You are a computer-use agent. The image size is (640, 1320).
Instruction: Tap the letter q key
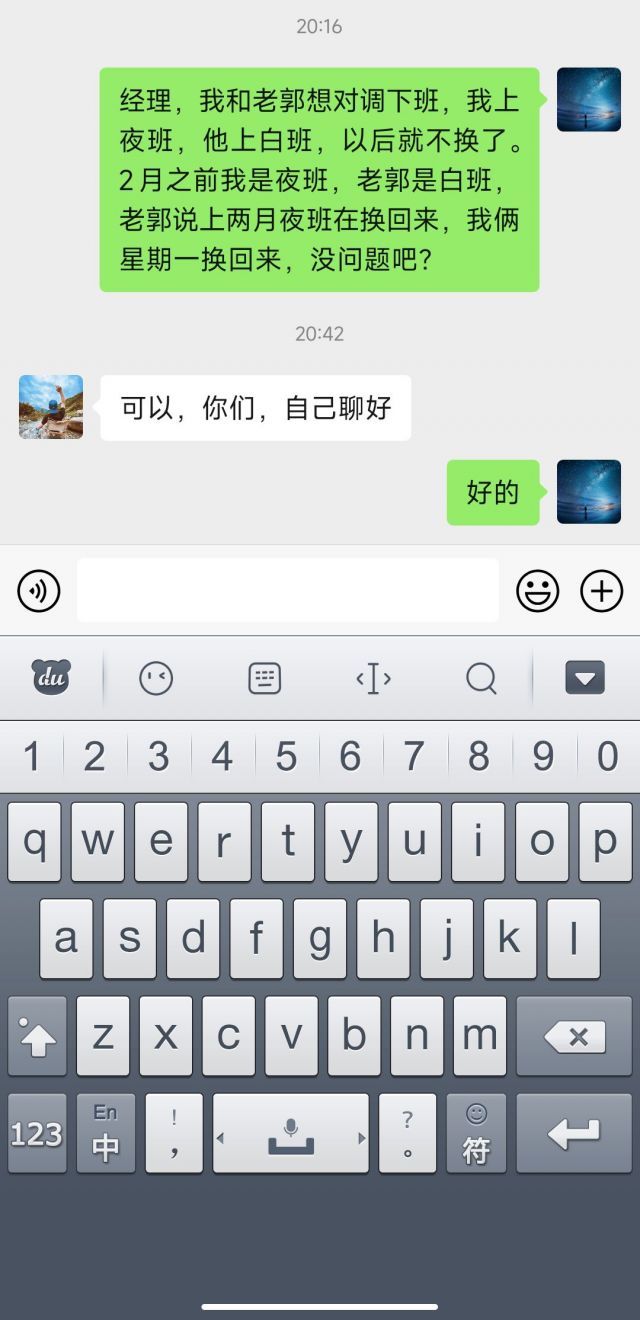34,842
